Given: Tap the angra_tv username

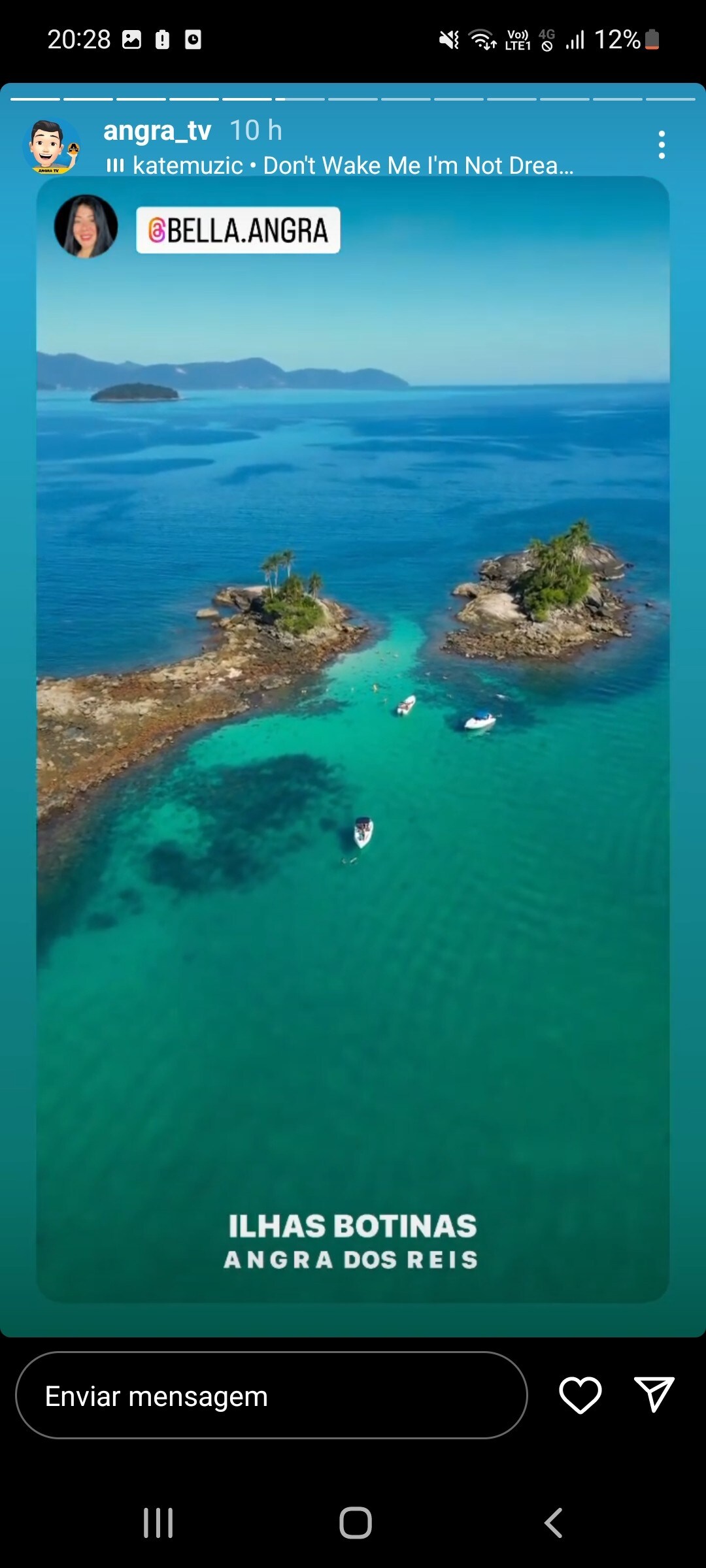Looking at the screenshot, I should click(157, 131).
